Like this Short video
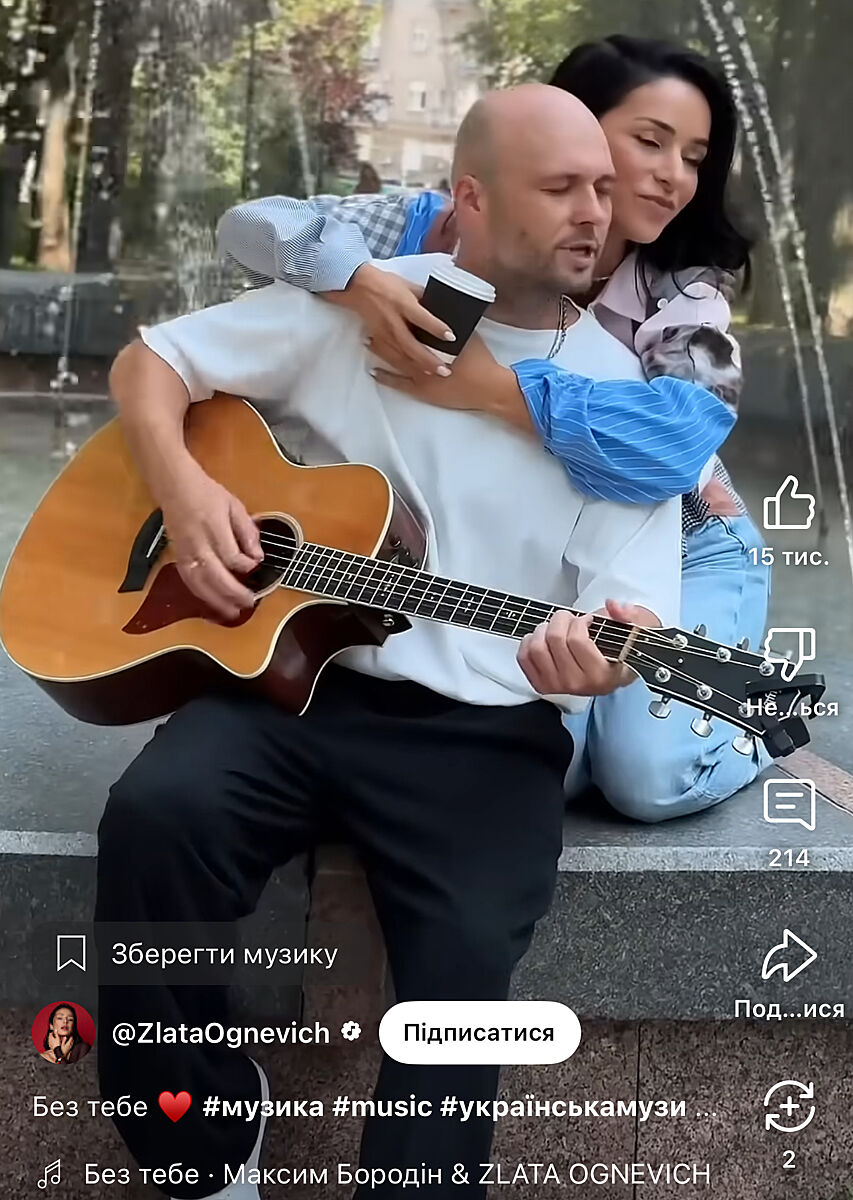 point(789,504)
